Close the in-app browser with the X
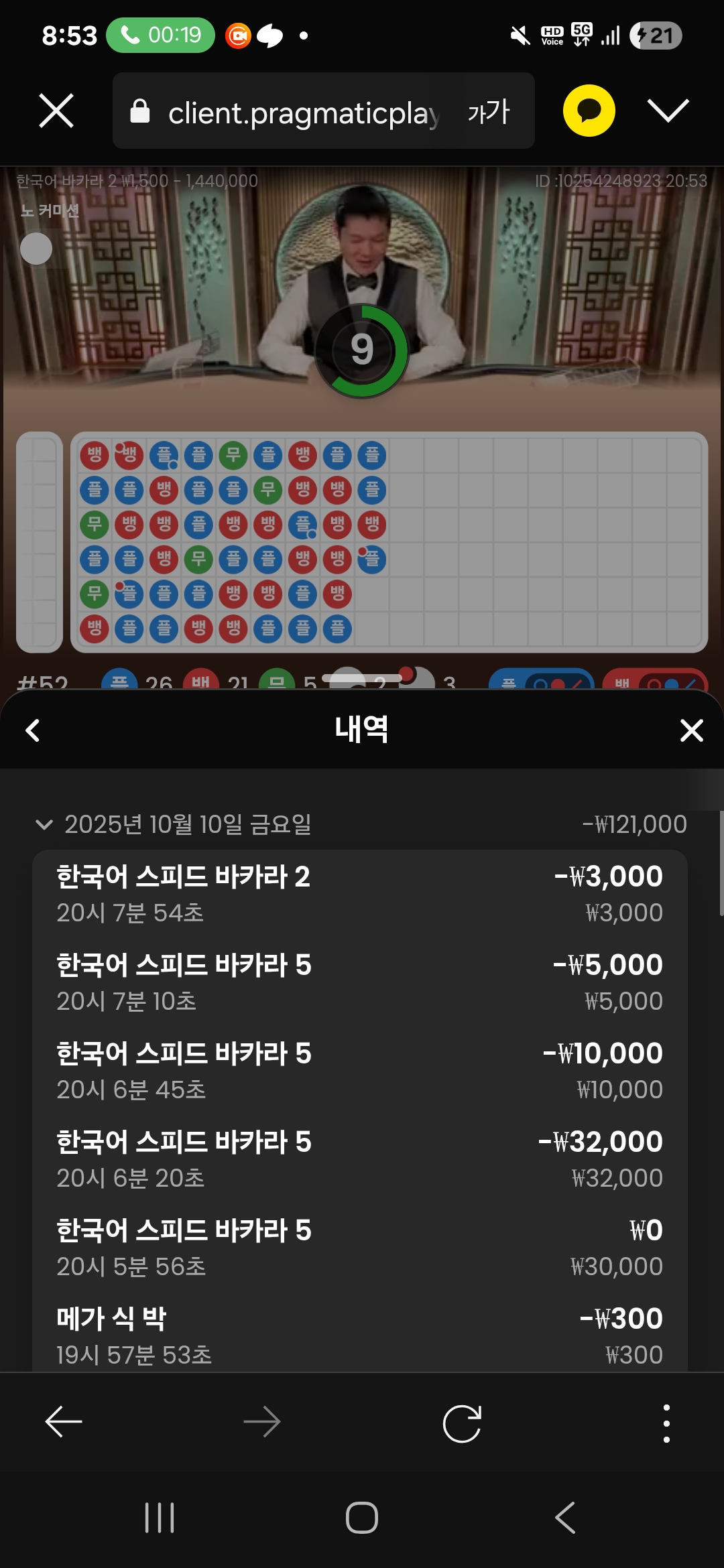 click(x=56, y=111)
